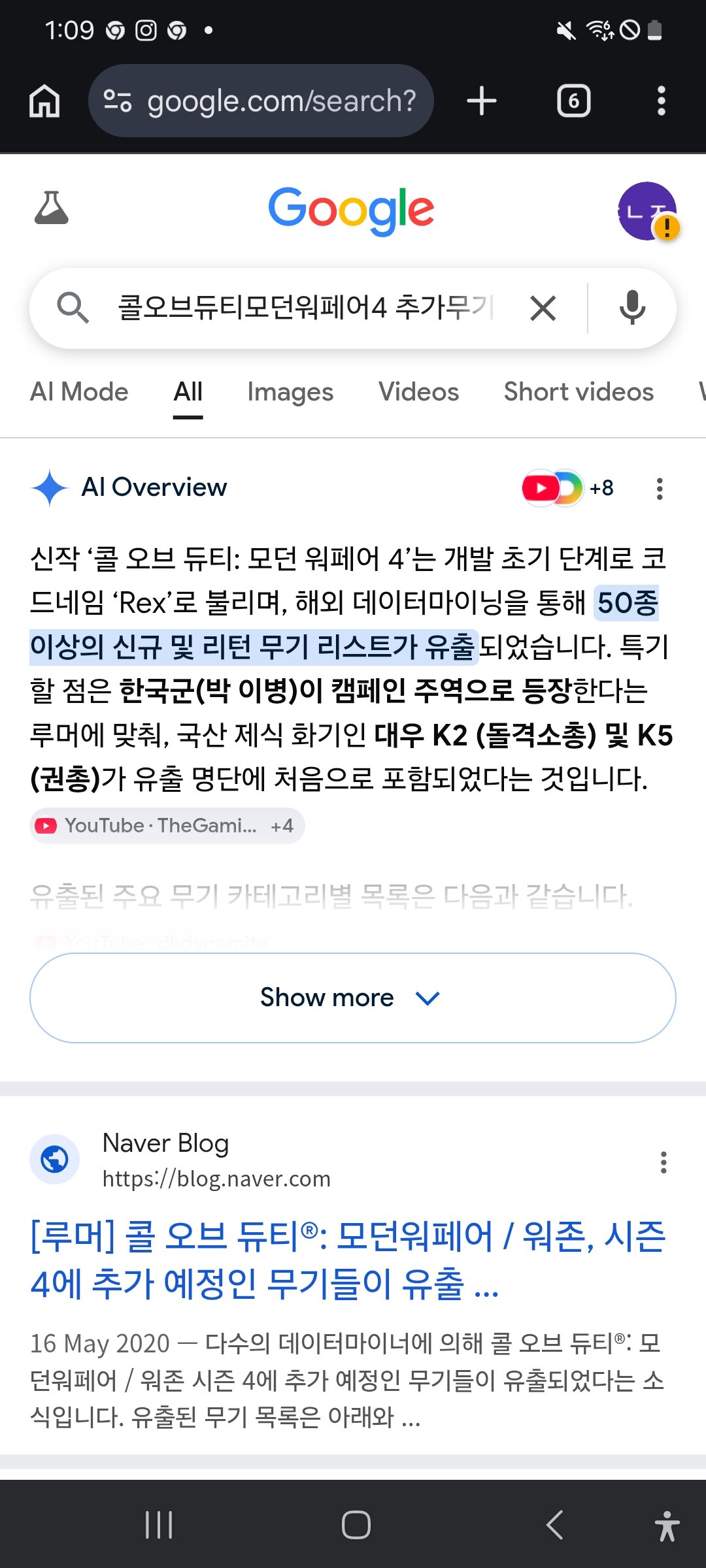Open the YouTube TheGami... source chip
The height and width of the screenshot is (1568, 706).
tap(167, 826)
